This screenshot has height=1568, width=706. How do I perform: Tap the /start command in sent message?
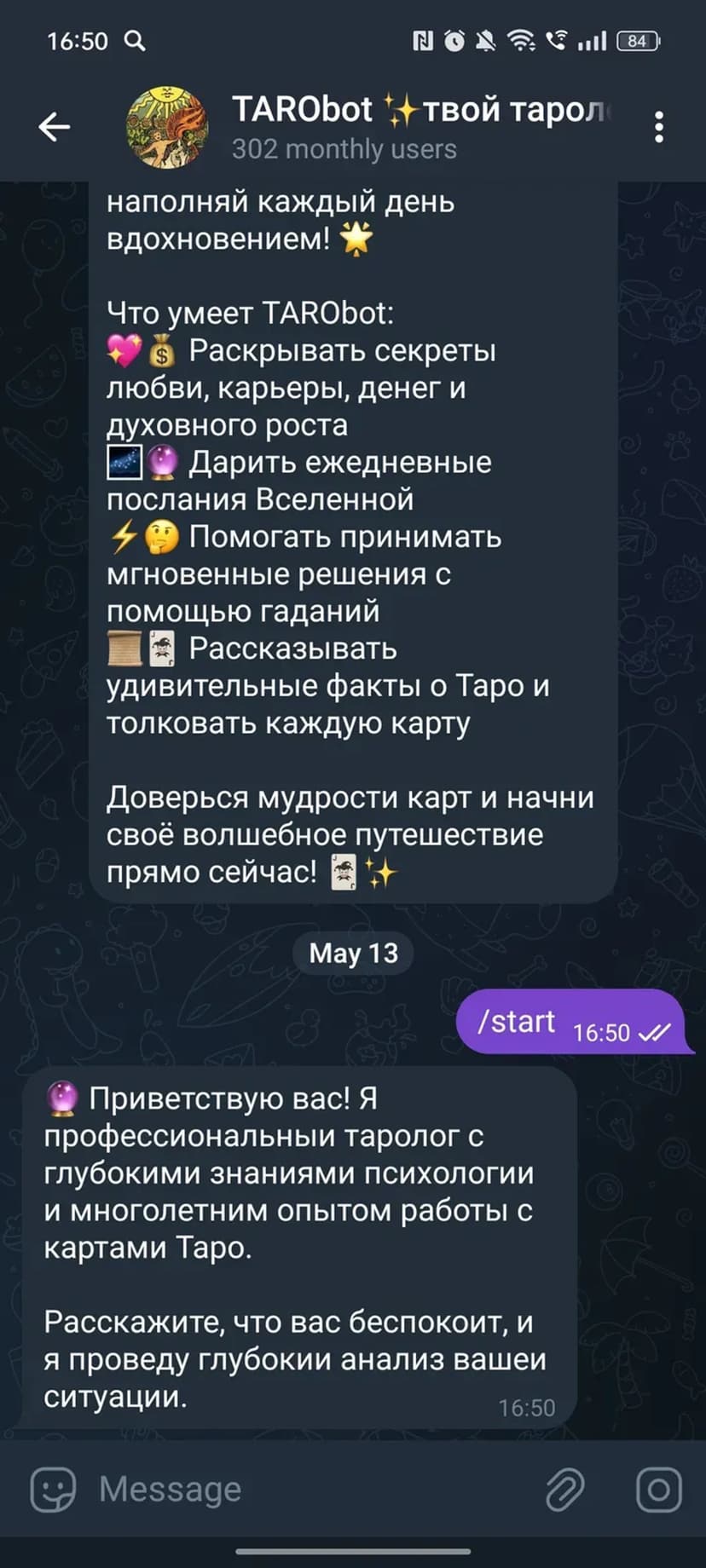tap(516, 1021)
